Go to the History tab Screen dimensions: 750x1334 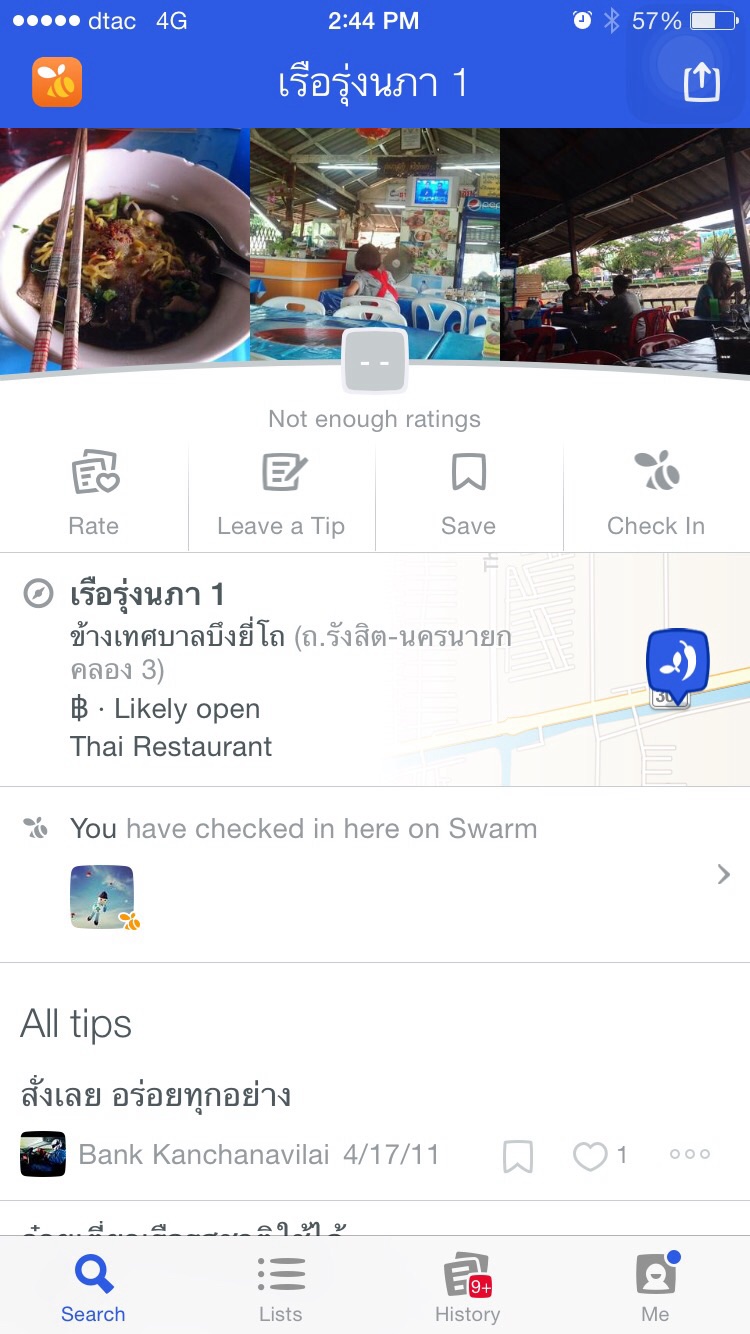467,1289
